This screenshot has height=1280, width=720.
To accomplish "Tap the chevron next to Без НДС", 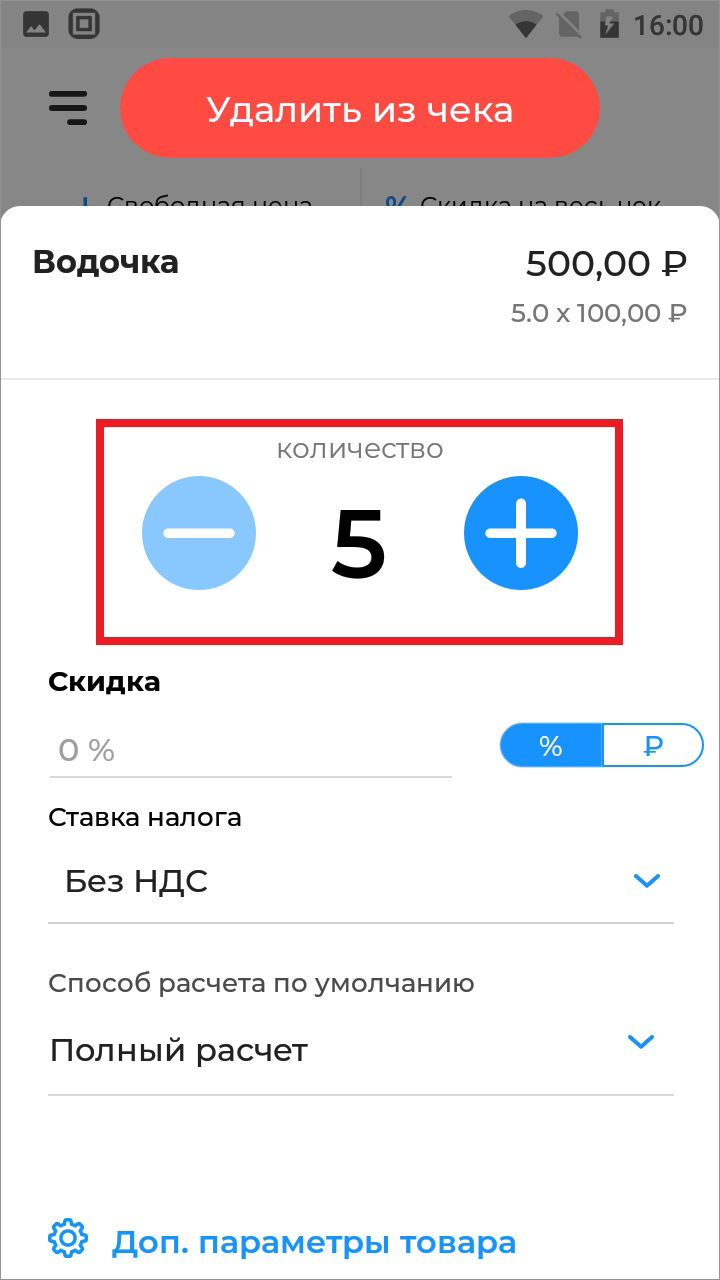I will (x=646, y=881).
